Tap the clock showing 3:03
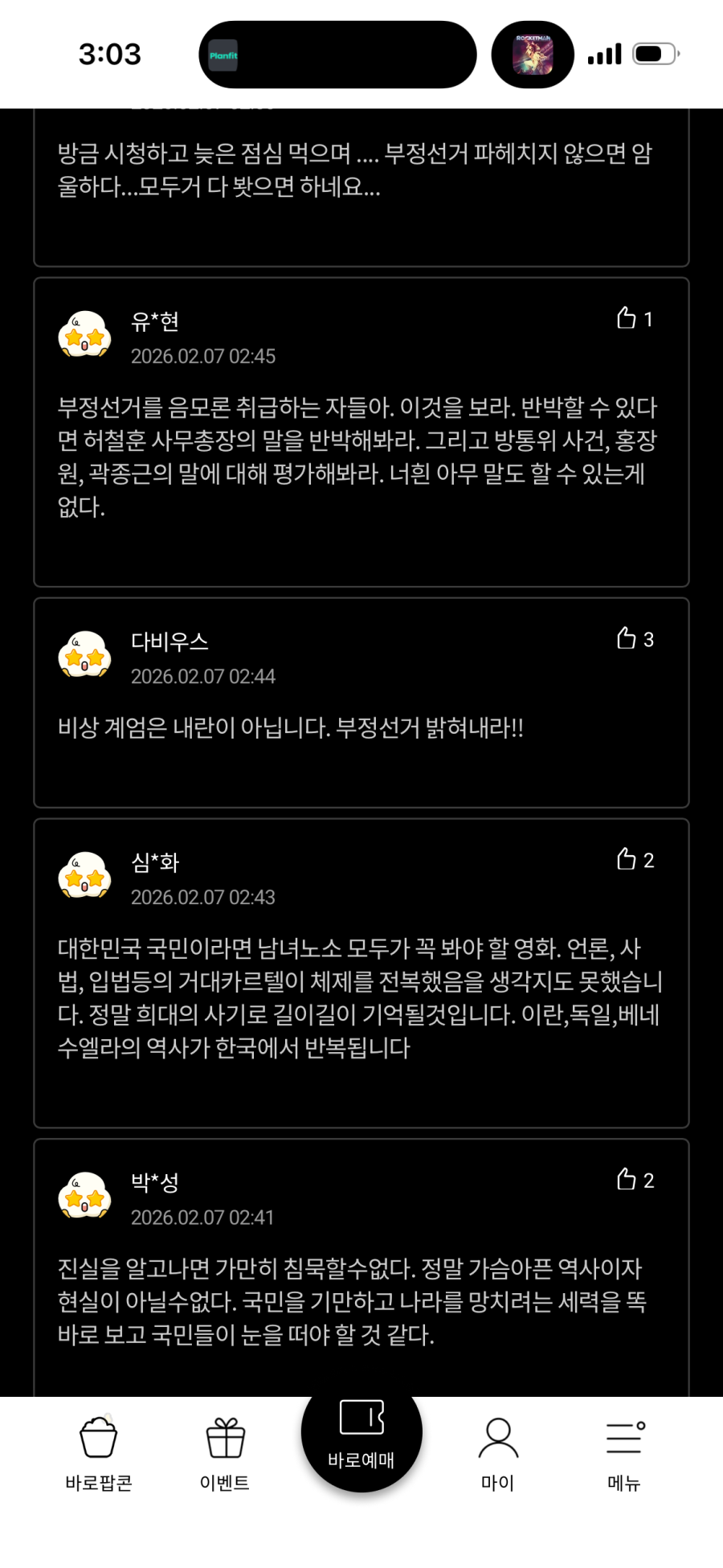This screenshot has height=1568, width=723. [x=111, y=54]
